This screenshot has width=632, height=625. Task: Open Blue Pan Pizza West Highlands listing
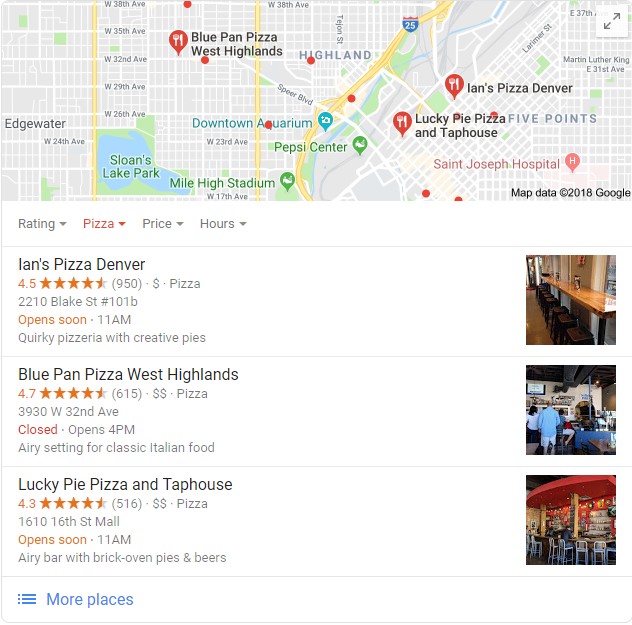128,375
